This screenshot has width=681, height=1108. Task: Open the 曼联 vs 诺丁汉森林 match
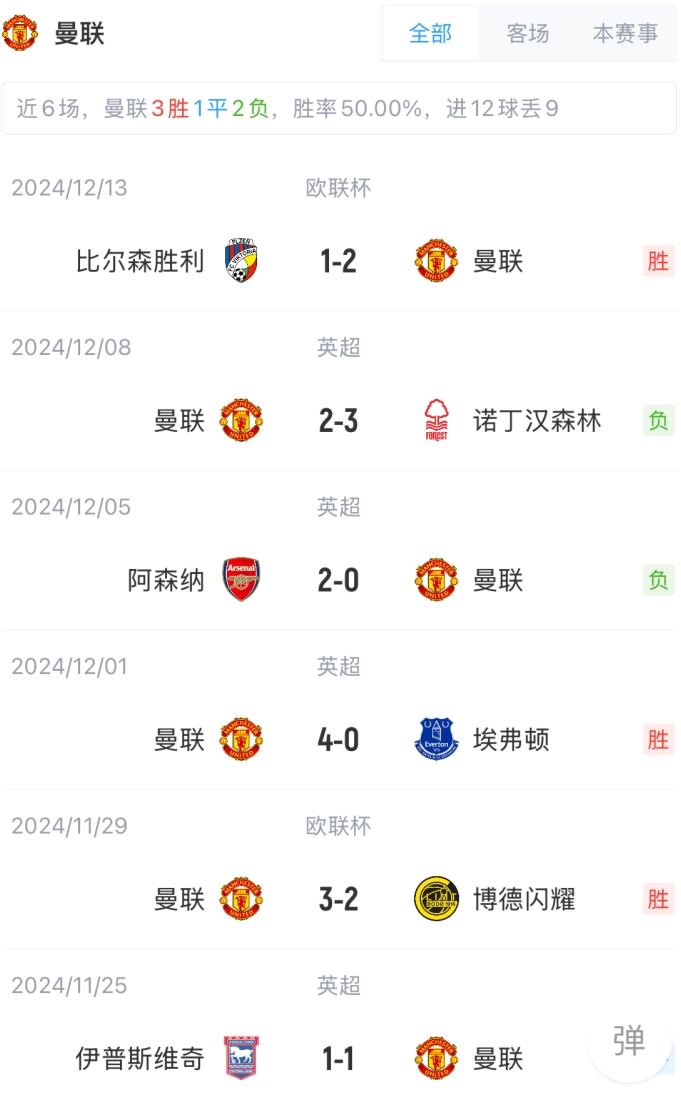pyautogui.click(x=339, y=421)
